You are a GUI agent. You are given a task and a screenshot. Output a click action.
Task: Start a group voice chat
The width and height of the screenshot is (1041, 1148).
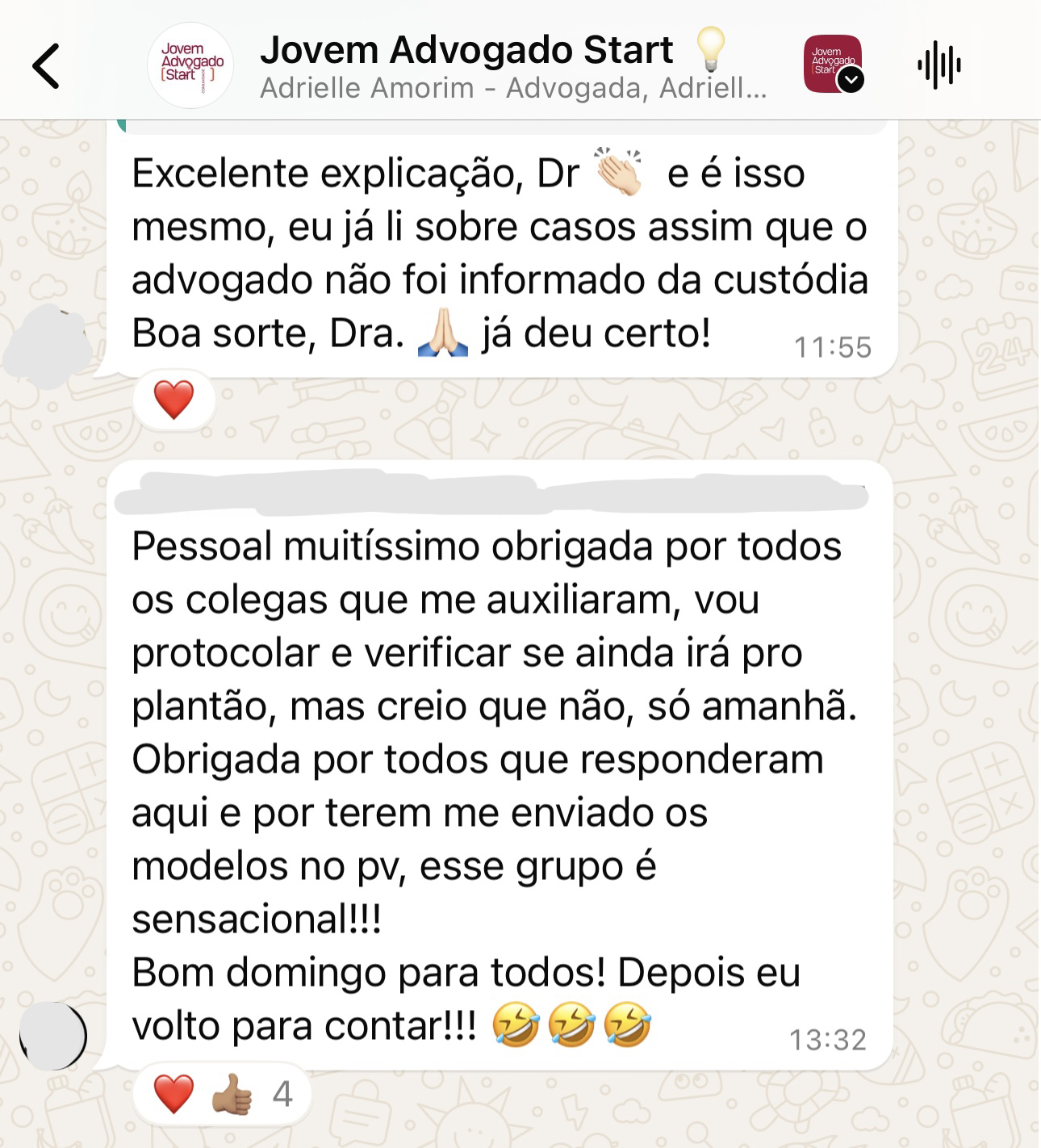coord(939,65)
